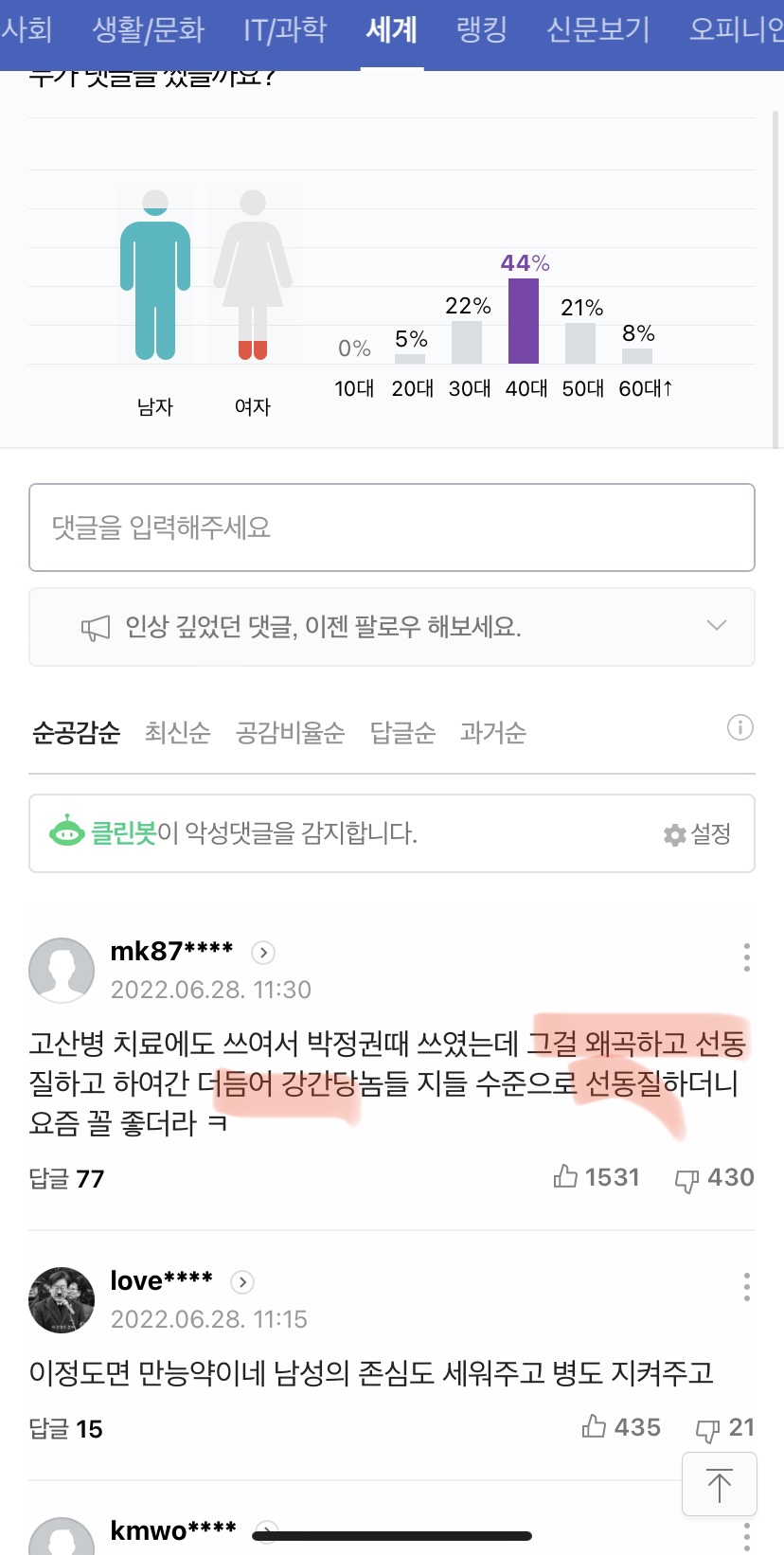Jump back to top of page
Screen dimensions: 784x1555
(x=719, y=1484)
